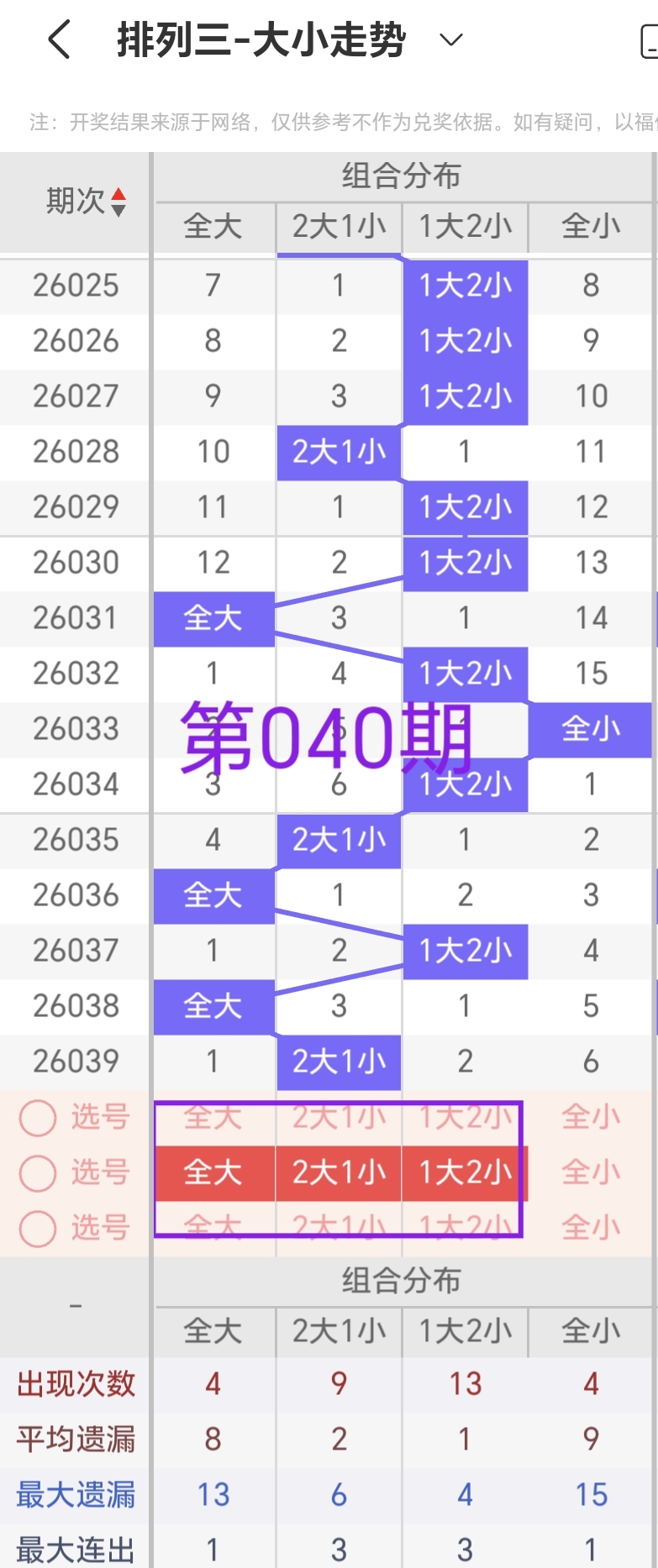Viewport: 658px width, 1568px height.
Task: Select 2大1小 in the third selection row
Action: pos(338,1228)
